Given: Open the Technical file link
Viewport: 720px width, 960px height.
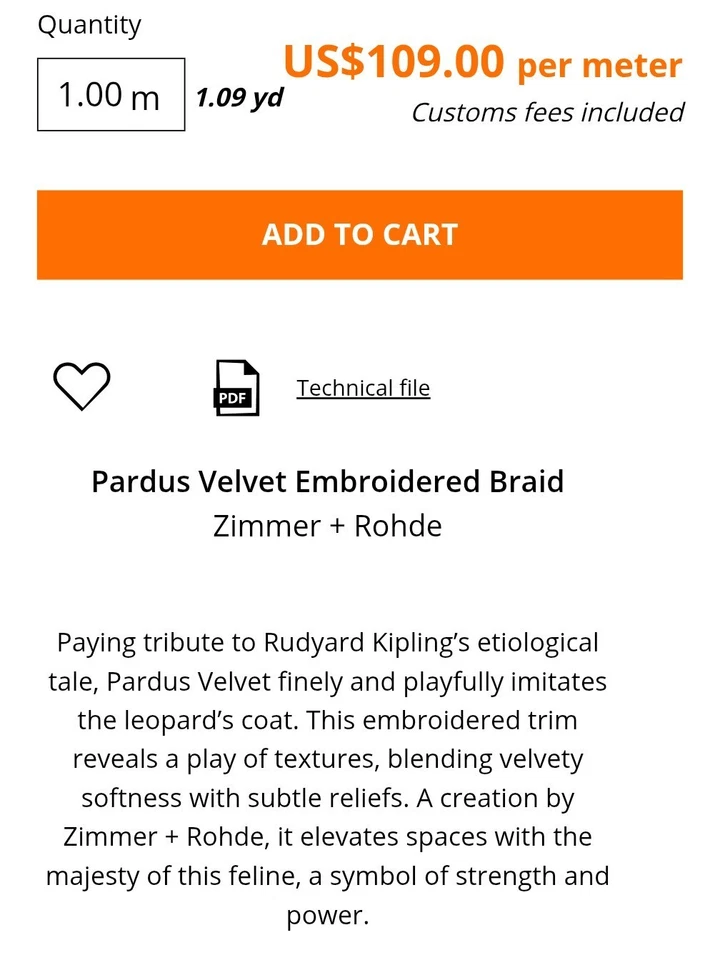Looking at the screenshot, I should [x=363, y=388].
